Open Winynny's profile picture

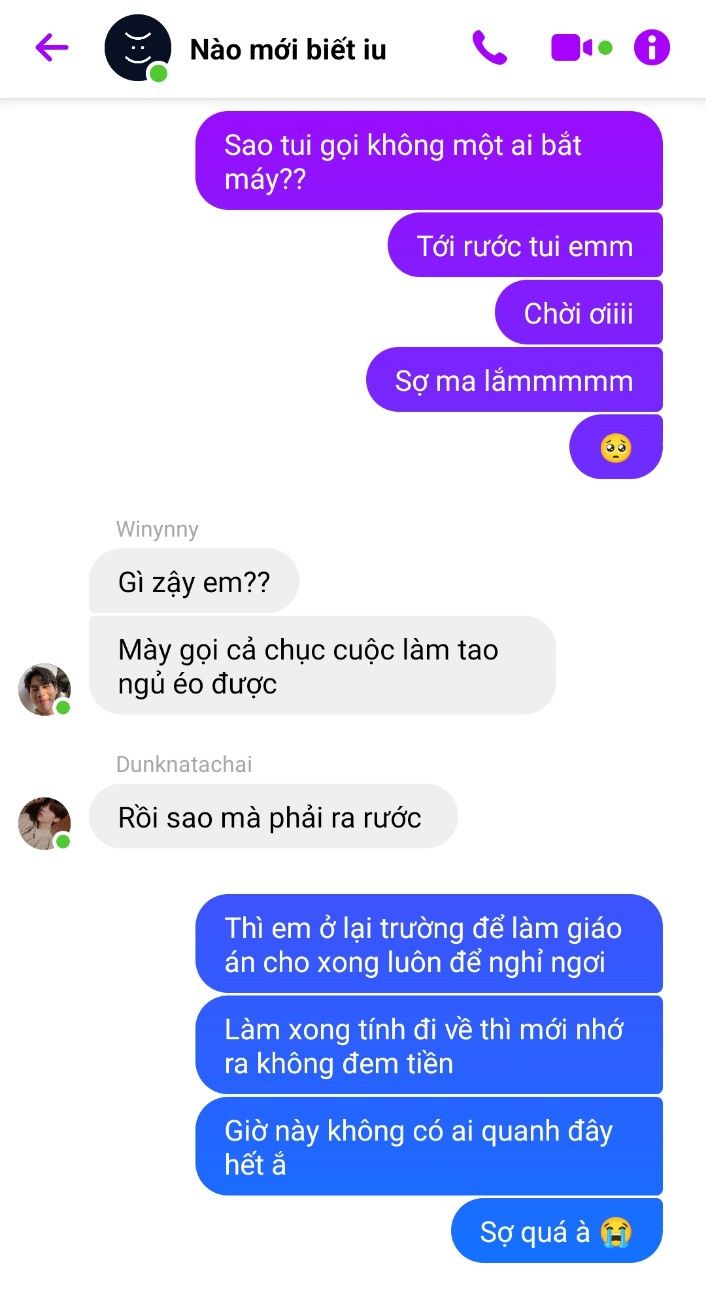[x=44, y=689]
